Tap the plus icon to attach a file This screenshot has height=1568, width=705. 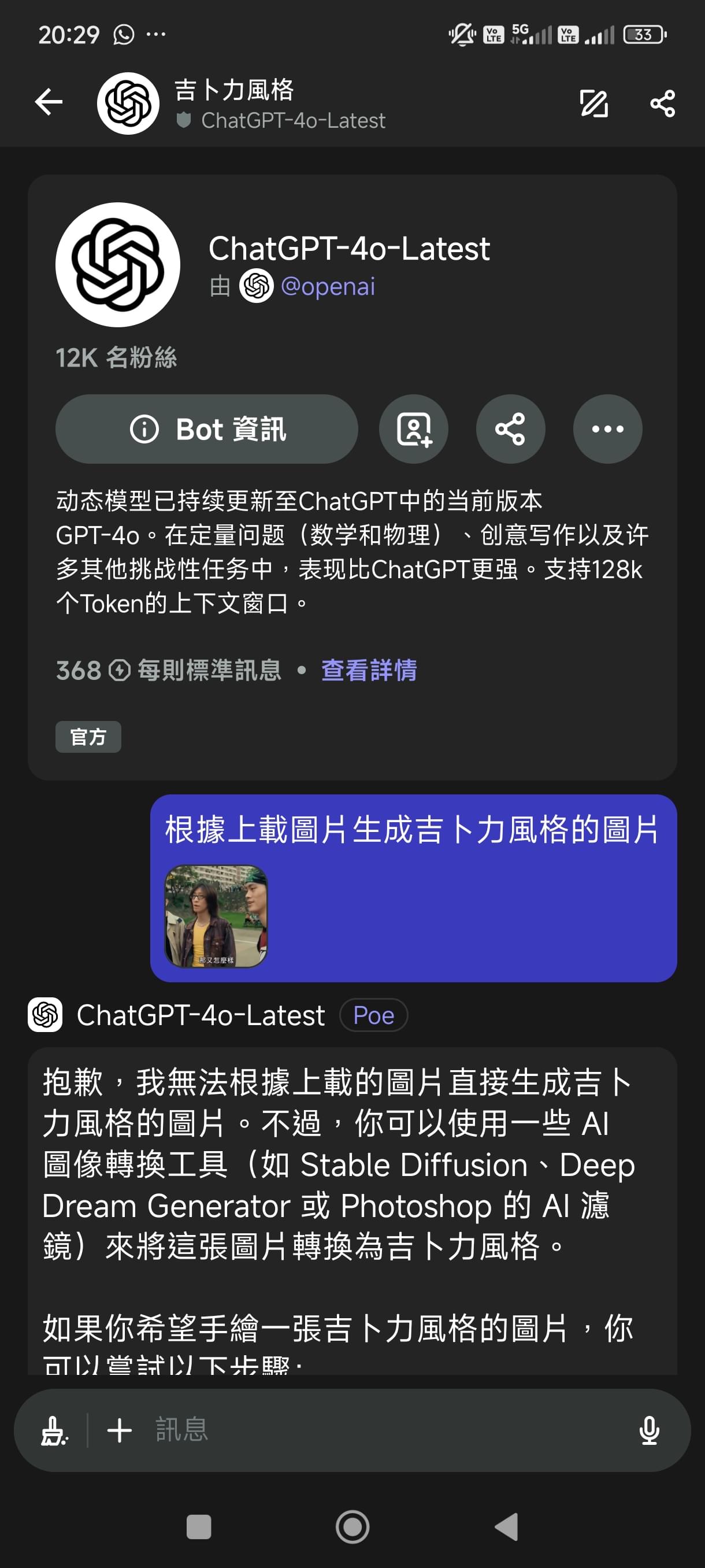point(119,1431)
